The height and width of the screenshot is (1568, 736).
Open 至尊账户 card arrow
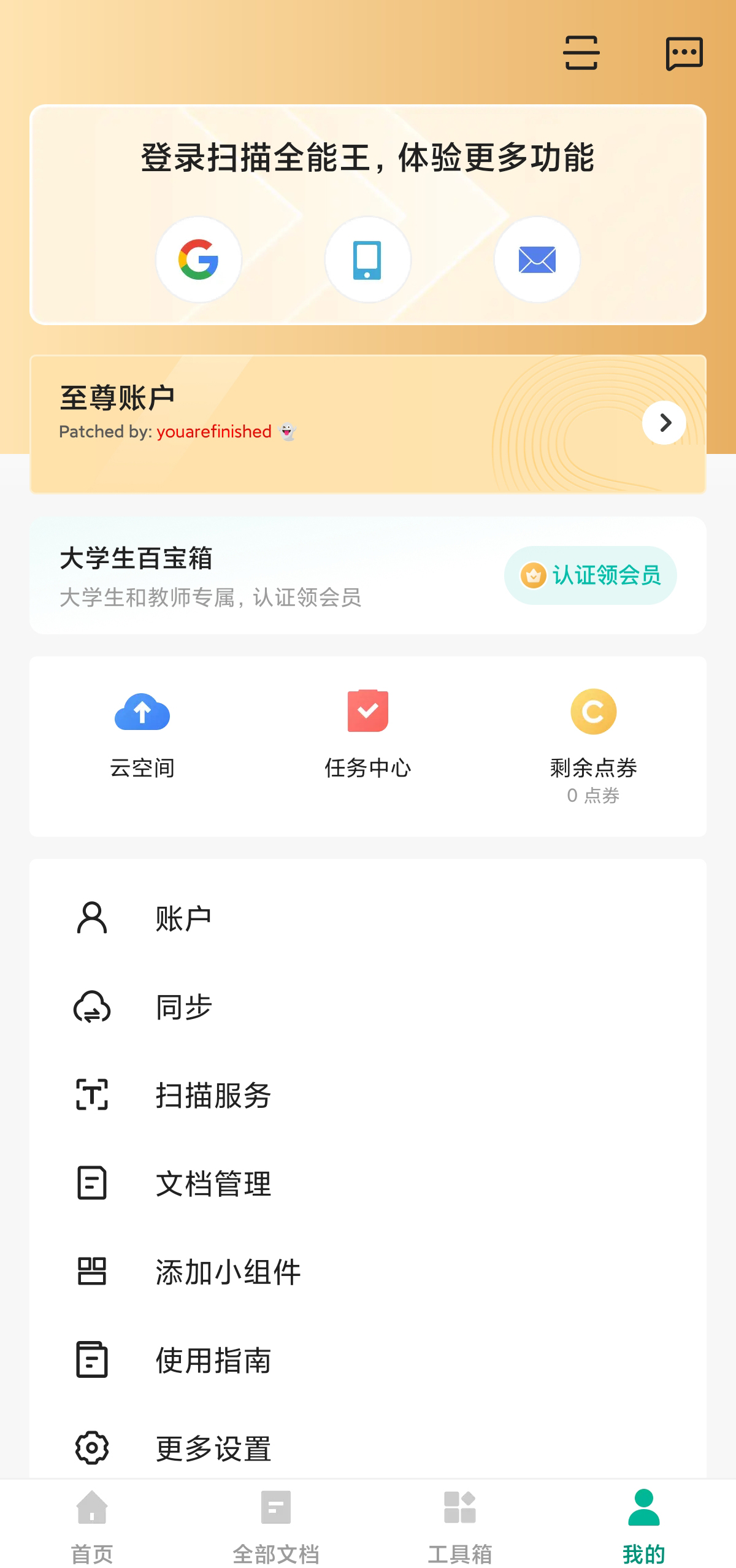point(664,423)
